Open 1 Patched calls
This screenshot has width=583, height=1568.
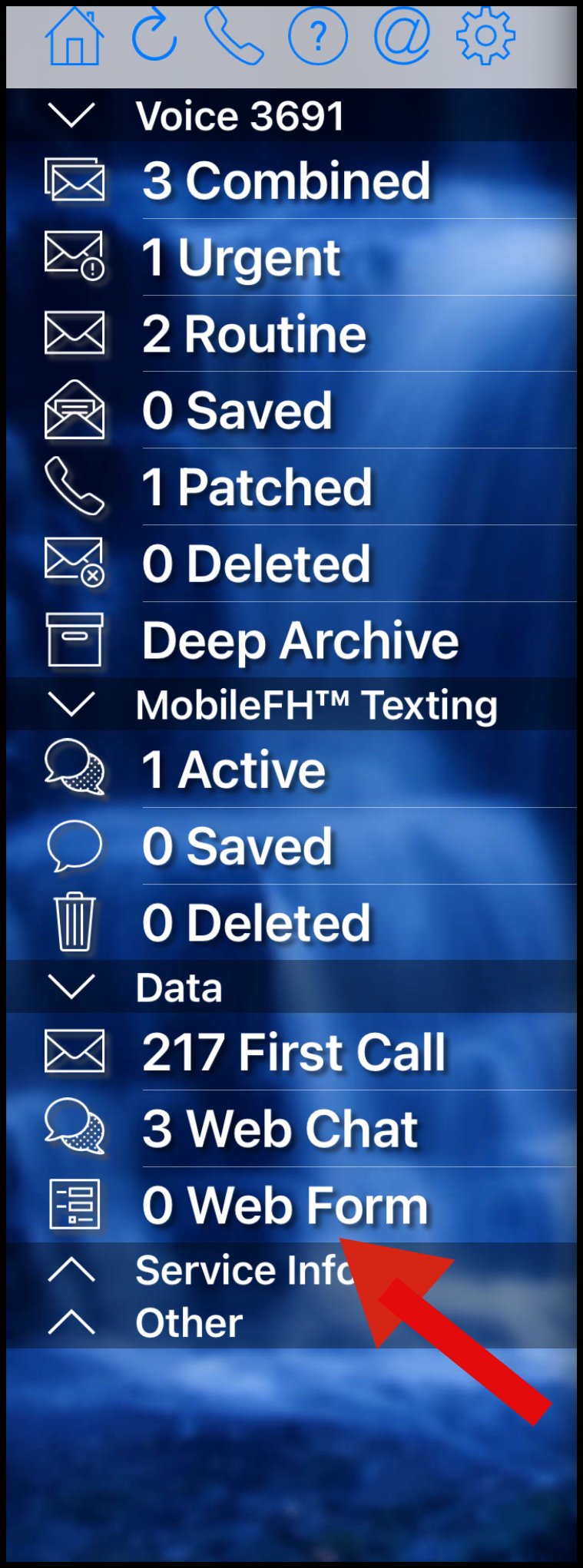pyautogui.click(x=257, y=488)
